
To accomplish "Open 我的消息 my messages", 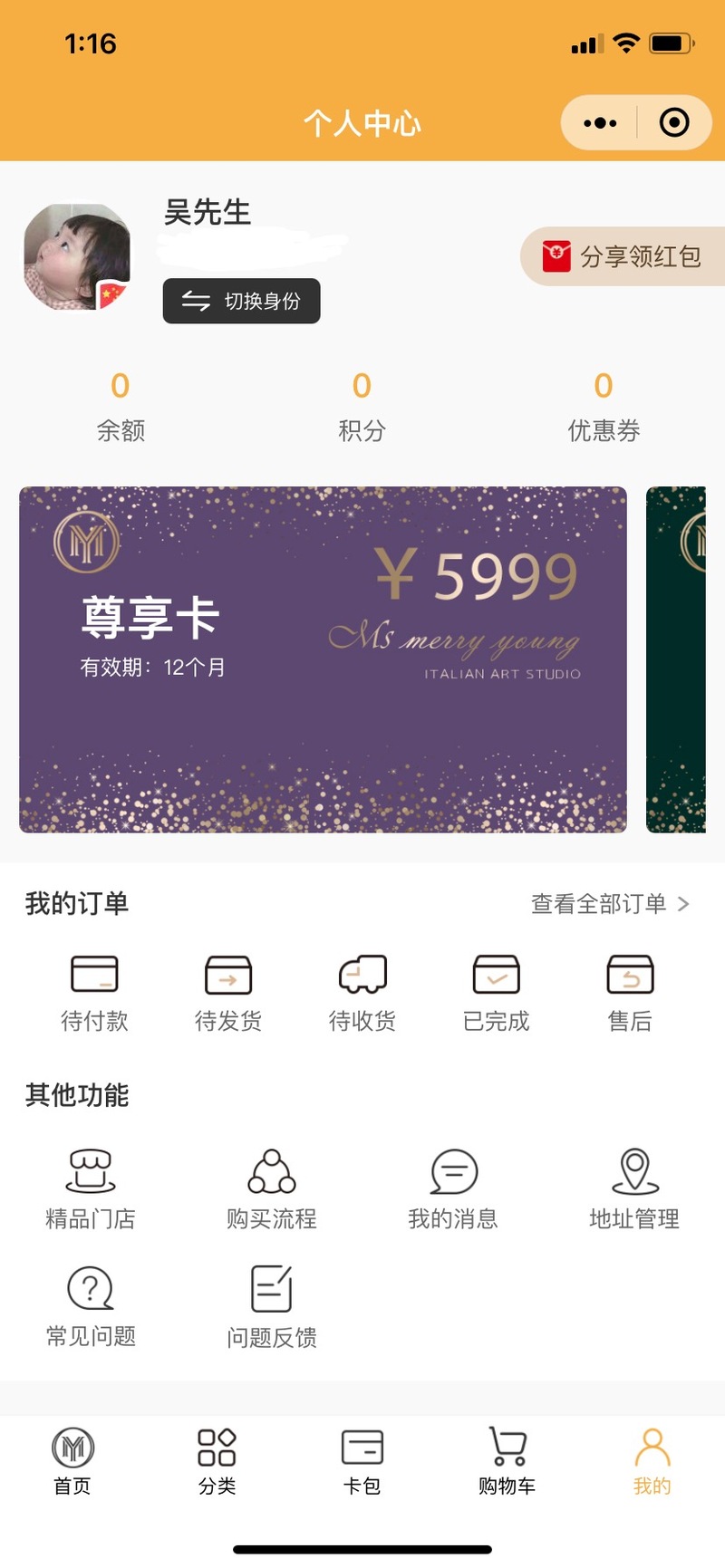I will [x=453, y=1188].
